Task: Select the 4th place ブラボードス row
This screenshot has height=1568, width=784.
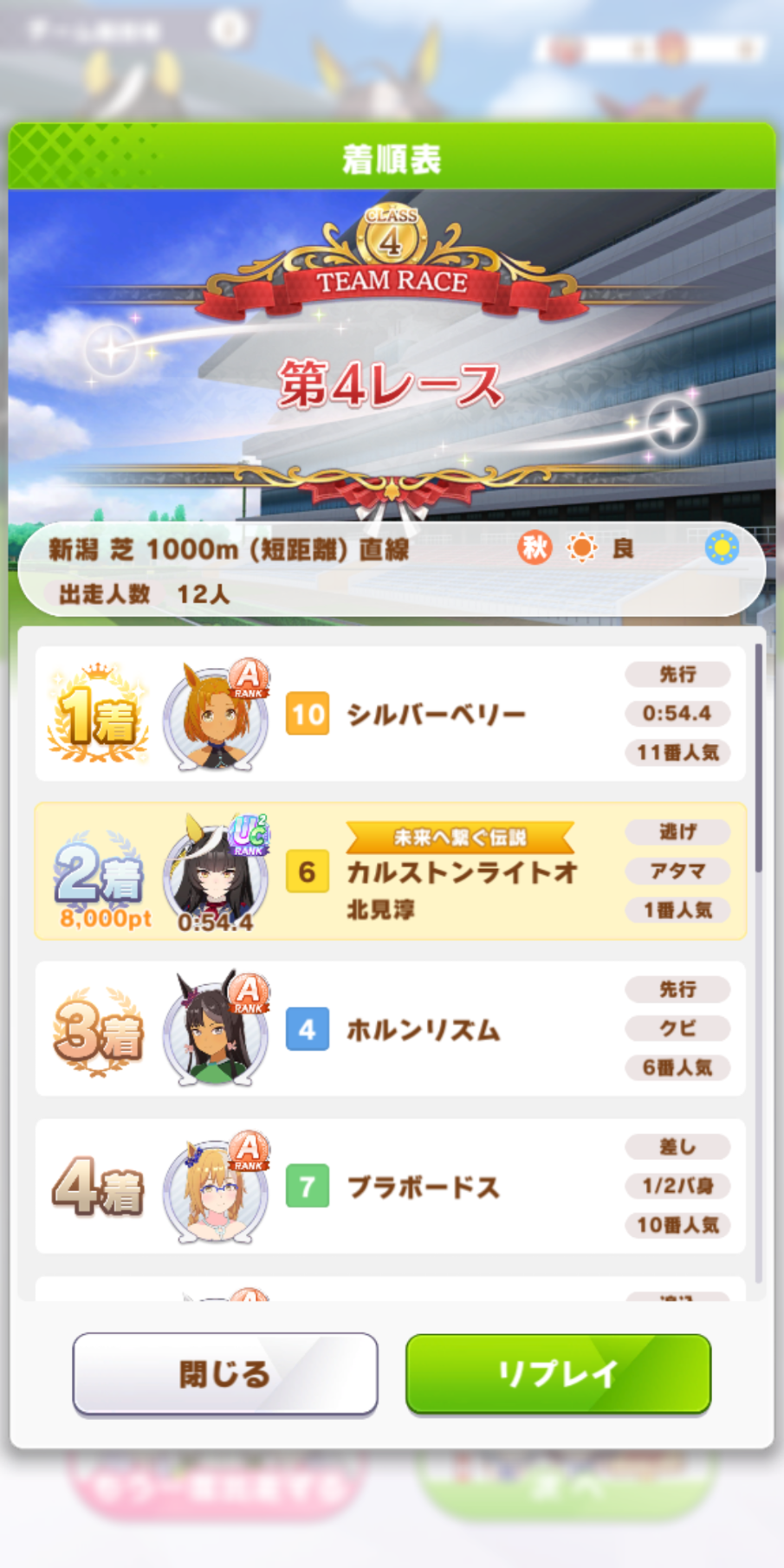Action: click(x=390, y=1186)
